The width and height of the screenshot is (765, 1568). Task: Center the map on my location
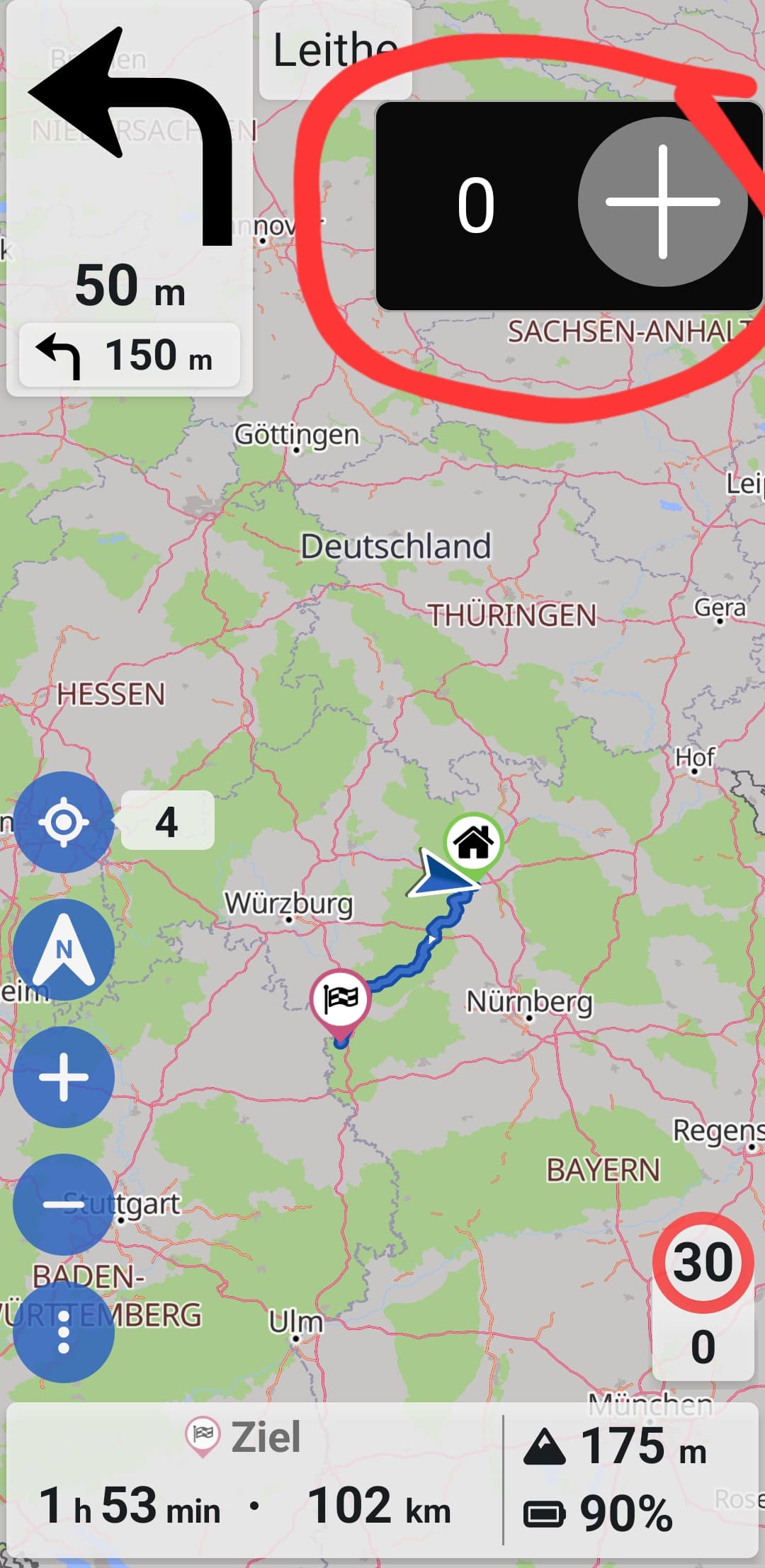tap(64, 822)
